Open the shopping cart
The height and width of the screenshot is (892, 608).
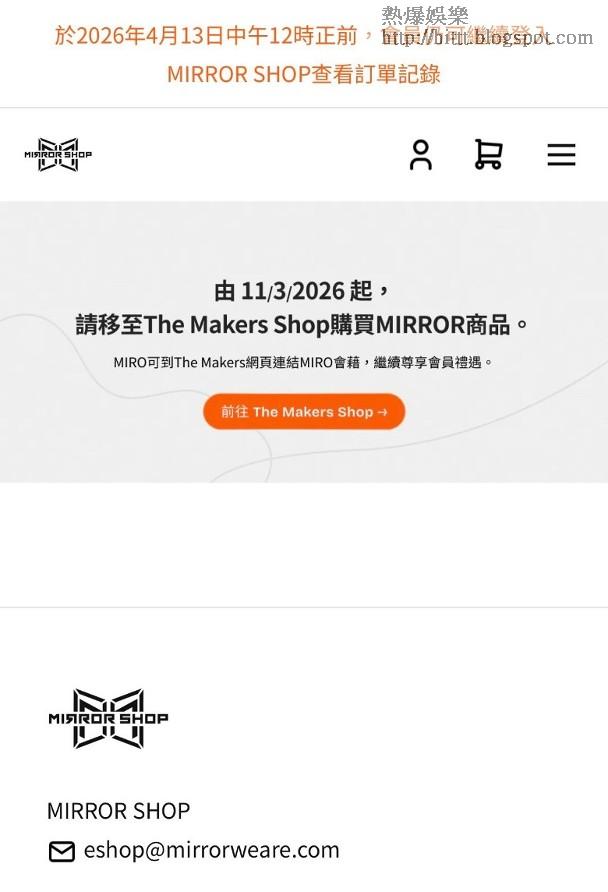488,155
